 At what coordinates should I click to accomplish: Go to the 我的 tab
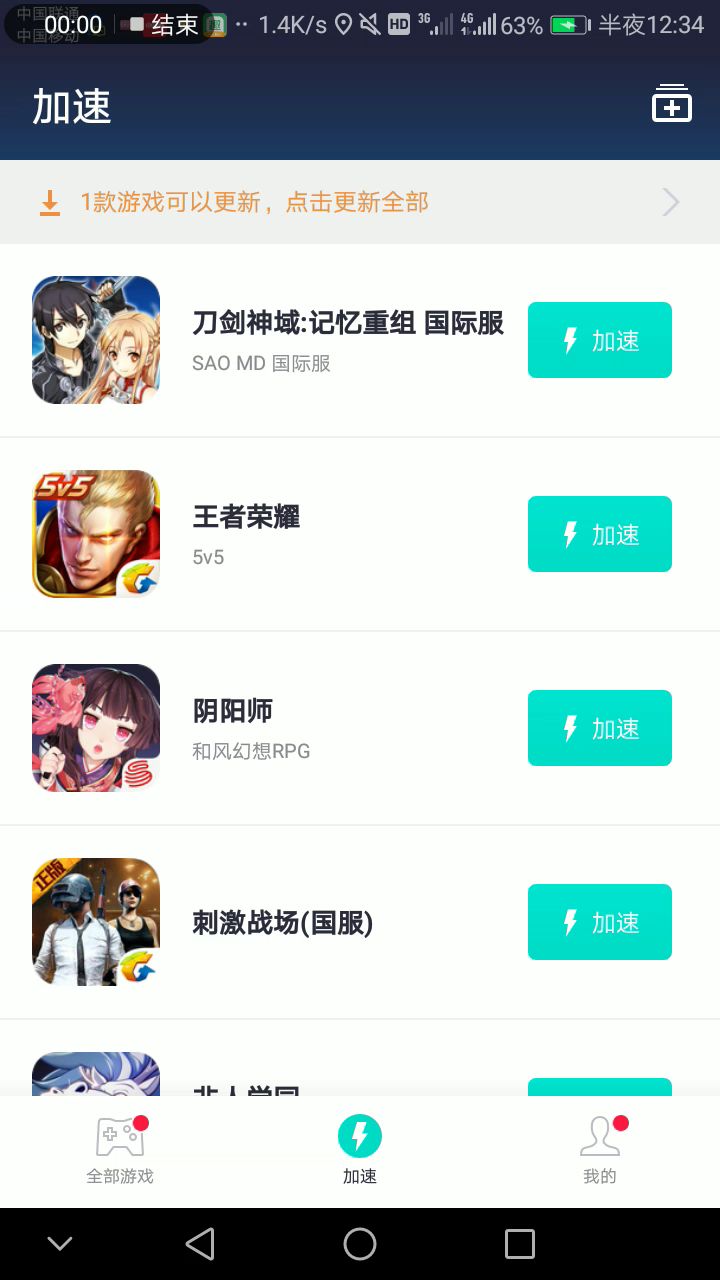[600, 1152]
